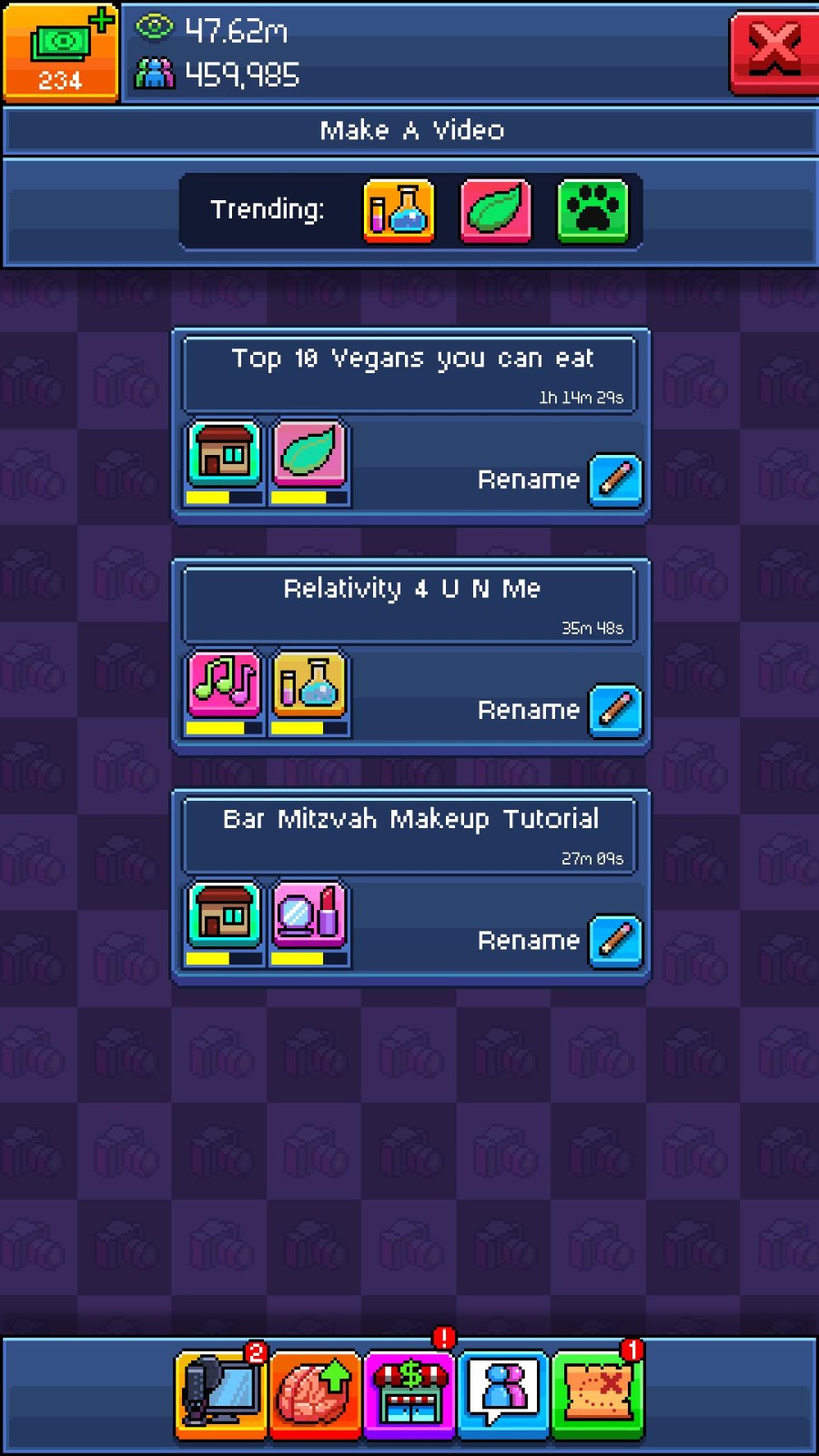Rename the Top 10 Vegans video

(x=615, y=480)
